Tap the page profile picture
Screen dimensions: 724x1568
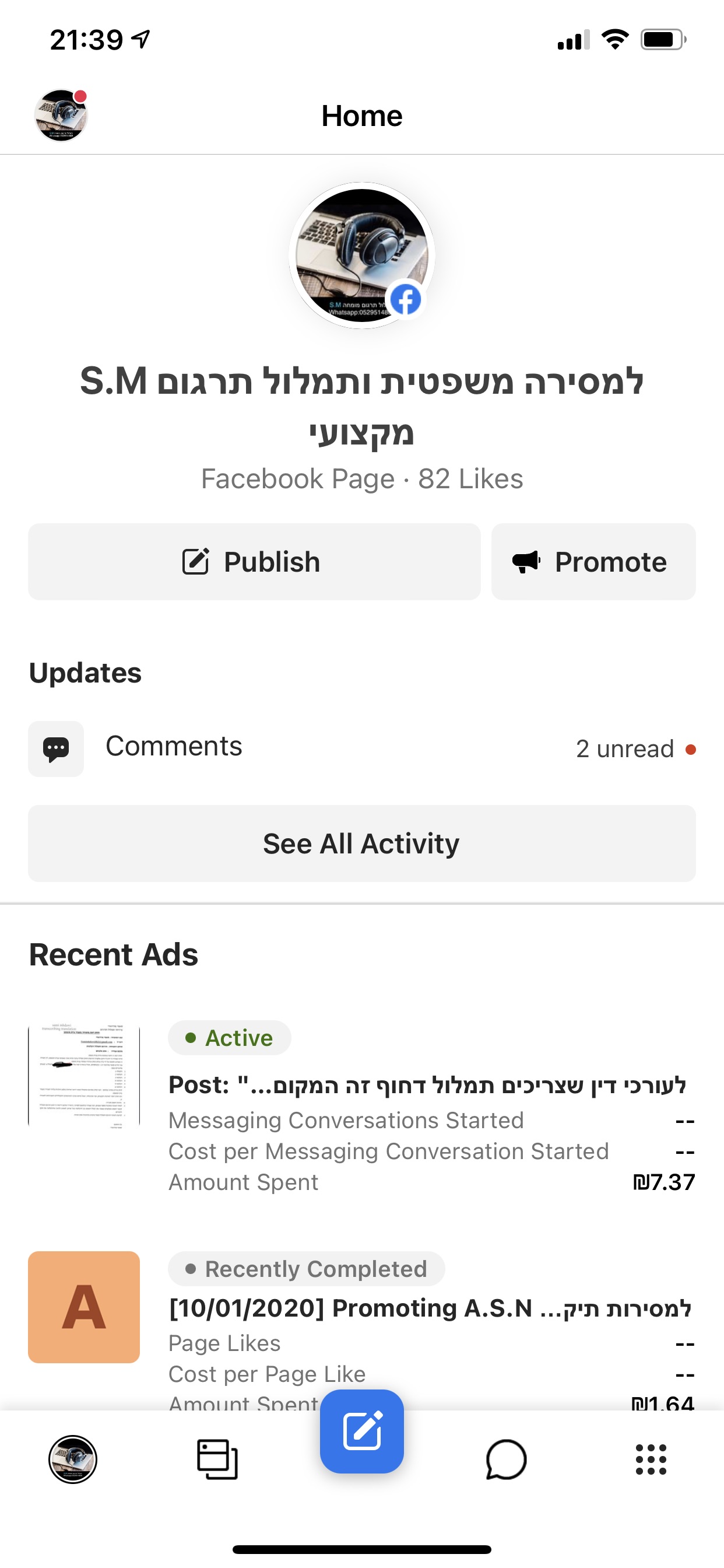click(x=361, y=256)
